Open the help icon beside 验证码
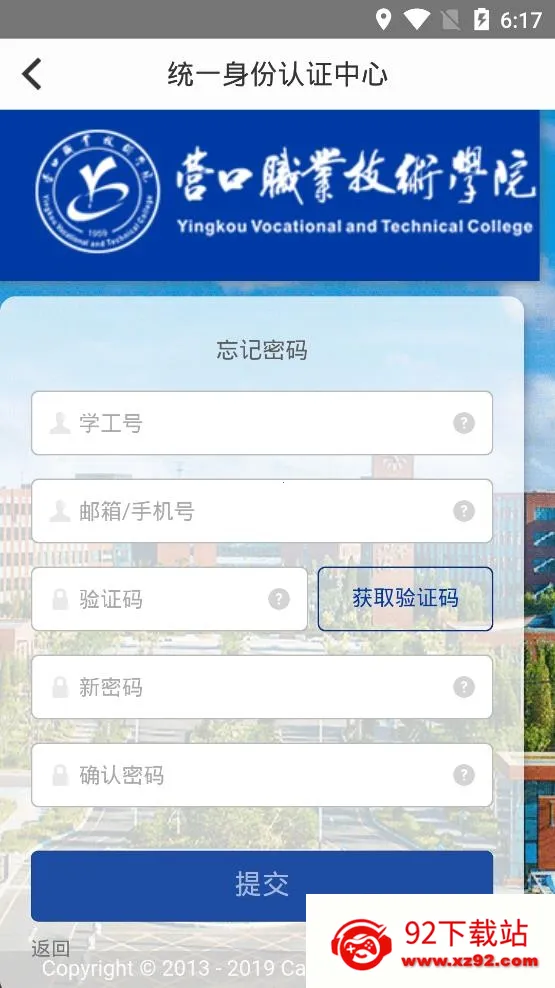This screenshot has height=988, width=555. tap(279, 599)
